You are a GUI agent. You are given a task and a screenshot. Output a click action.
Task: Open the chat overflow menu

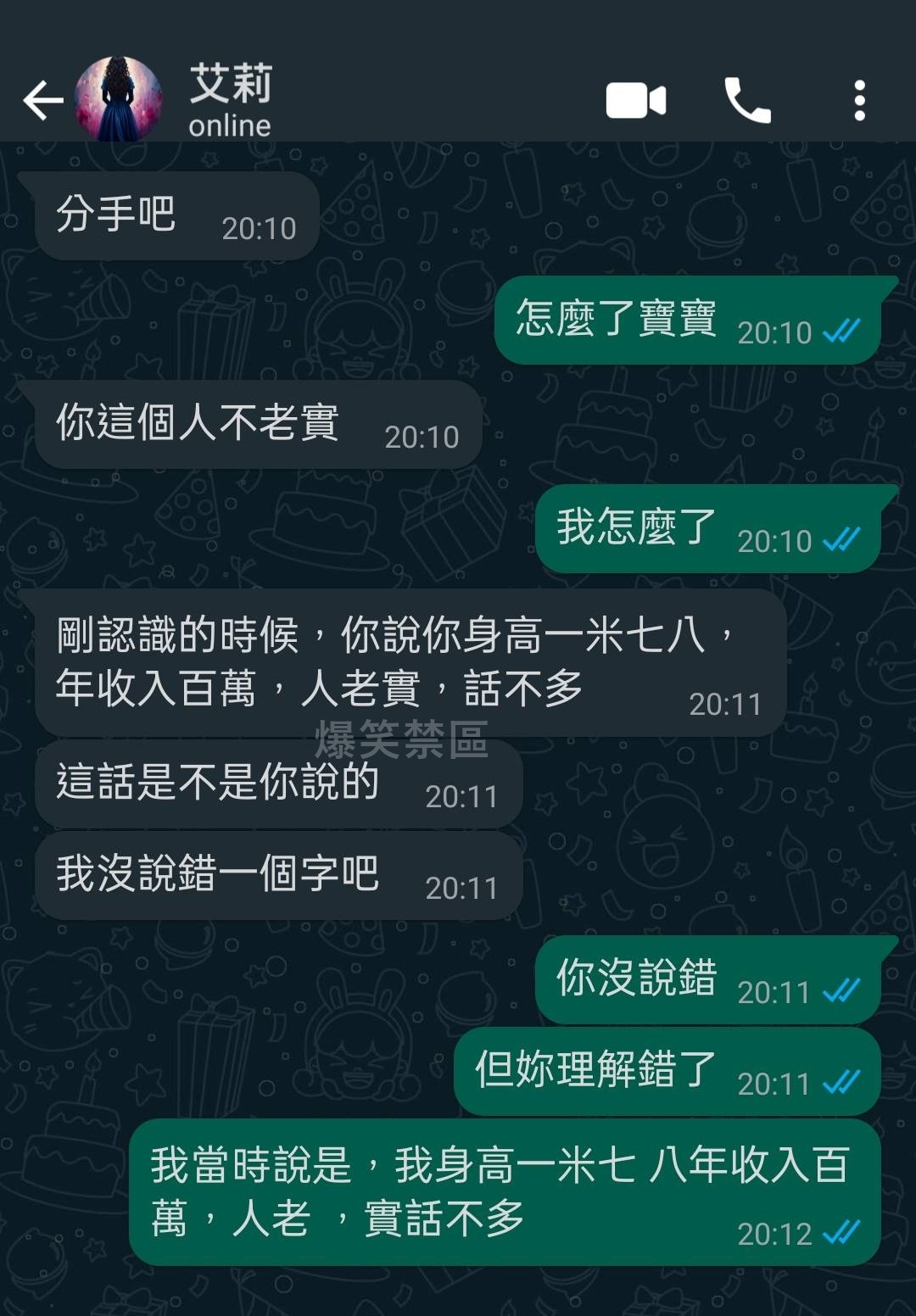click(x=859, y=101)
